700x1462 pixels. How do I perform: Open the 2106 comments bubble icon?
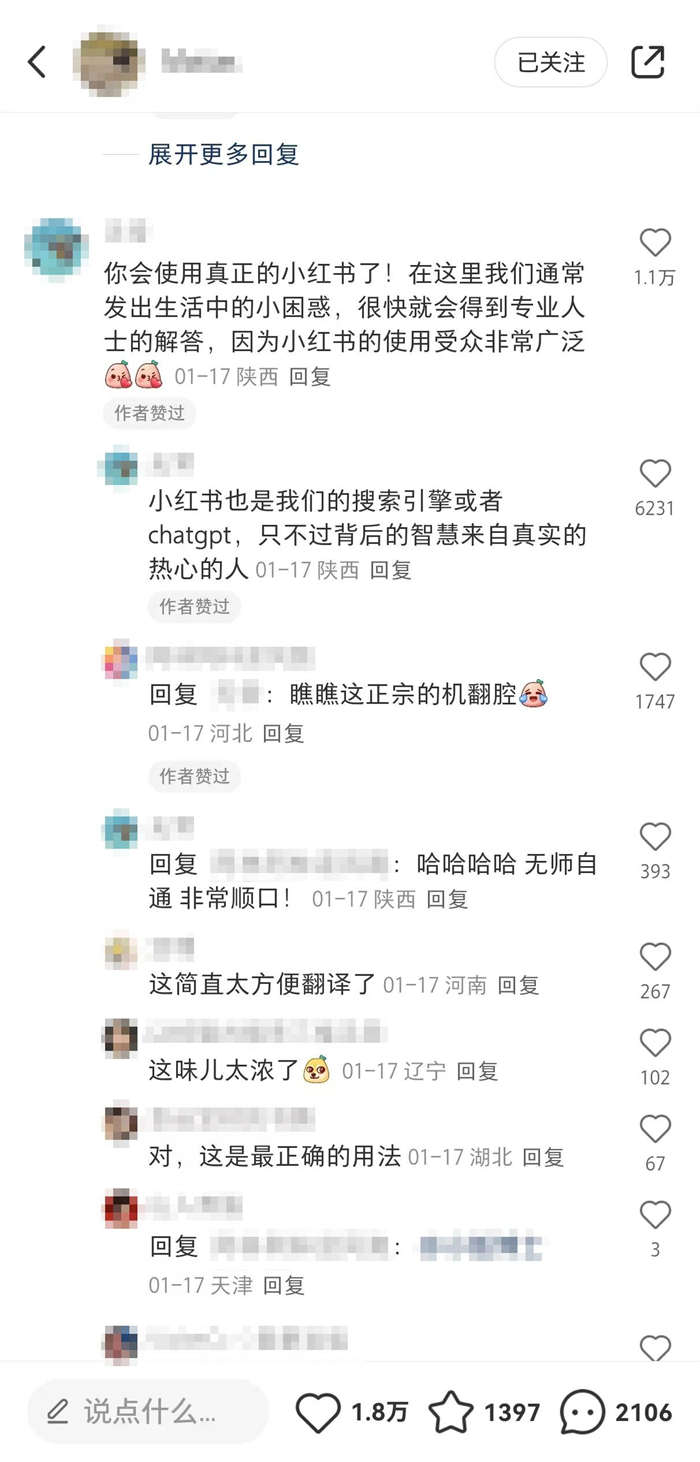point(582,1412)
